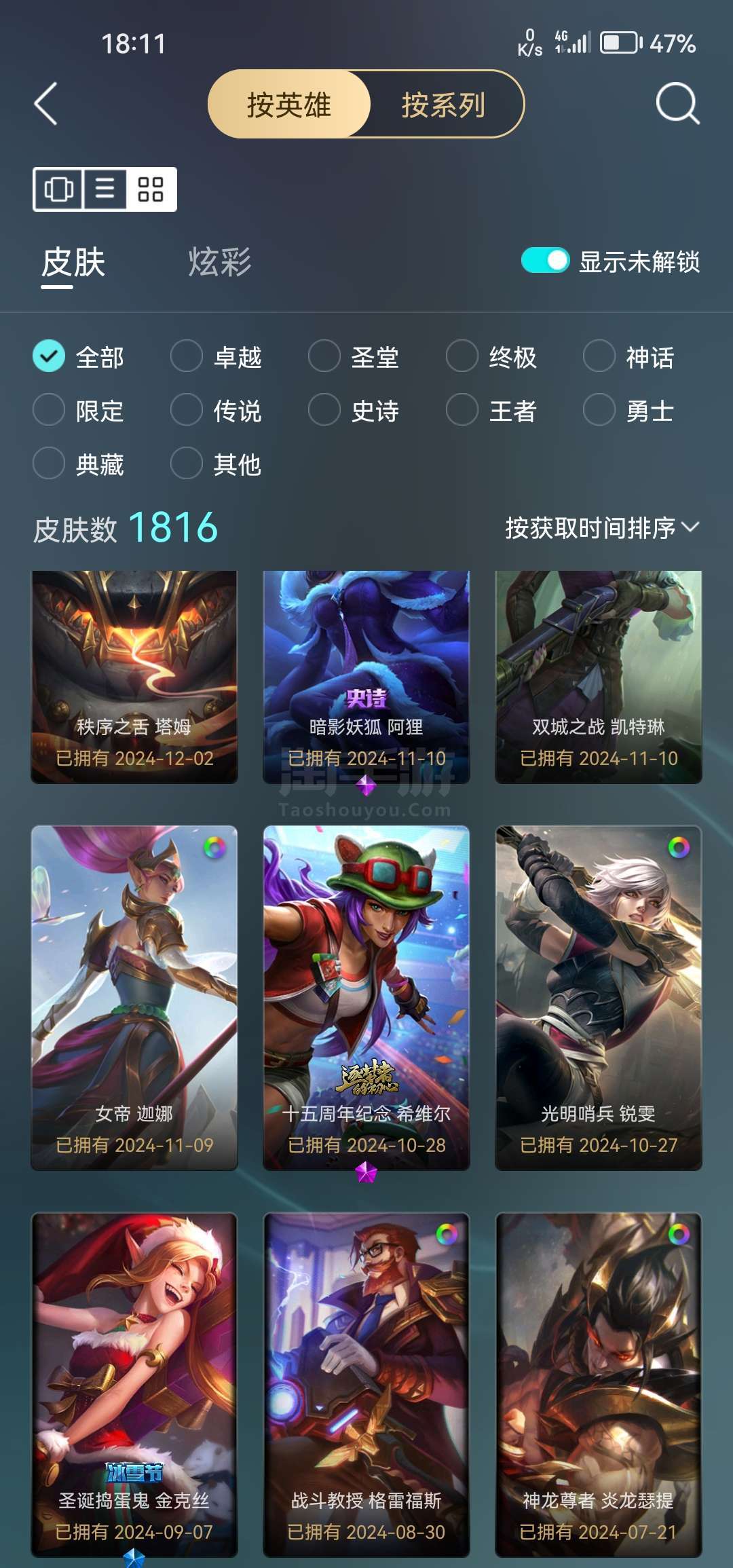This screenshot has height=1568, width=733.
Task: Open the search magnifier icon
Action: tap(677, 104)
